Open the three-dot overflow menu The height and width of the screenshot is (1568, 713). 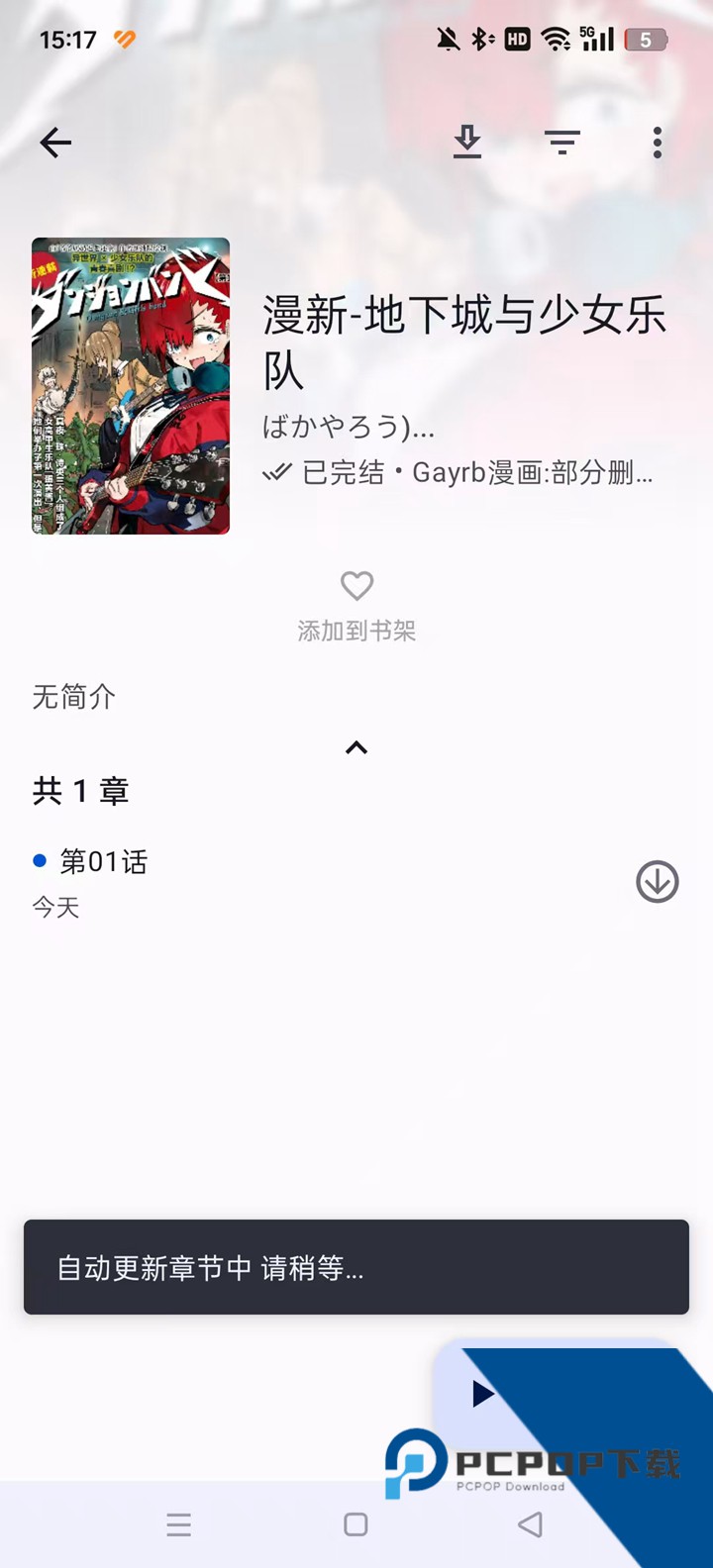click(x=657, y=143)
